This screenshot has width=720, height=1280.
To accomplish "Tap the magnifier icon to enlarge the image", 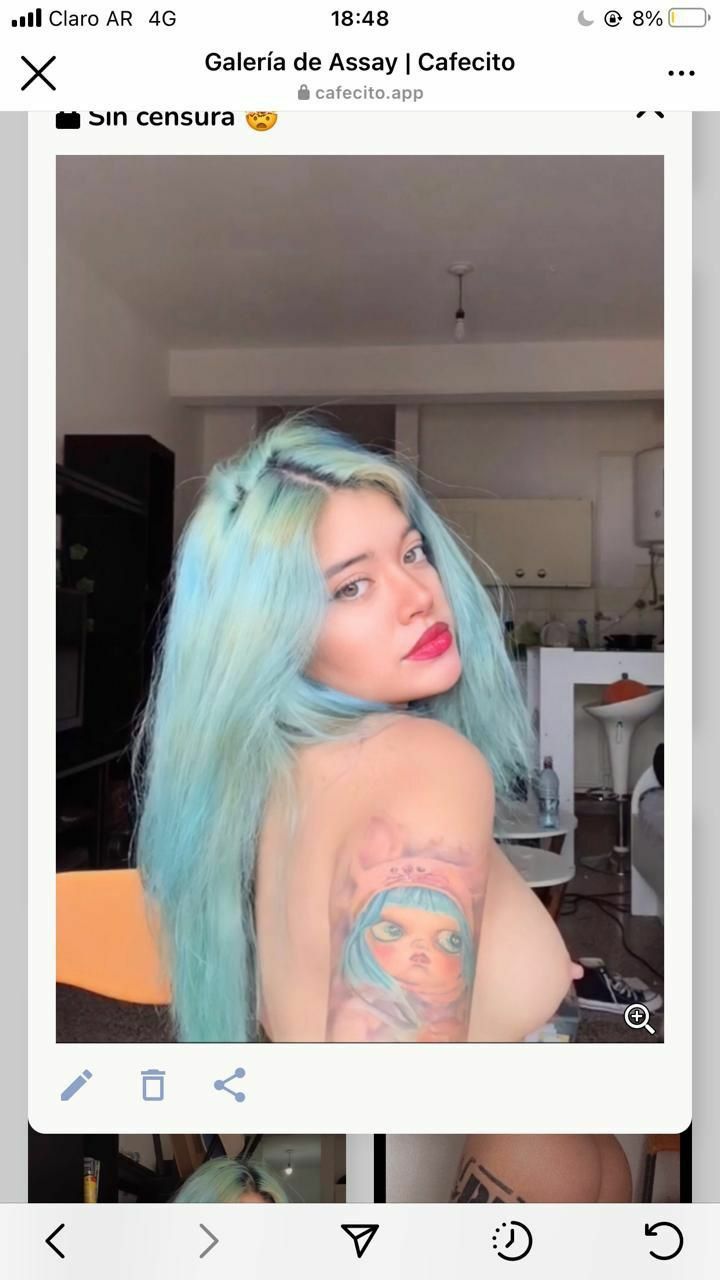I will pos(639,1019).
